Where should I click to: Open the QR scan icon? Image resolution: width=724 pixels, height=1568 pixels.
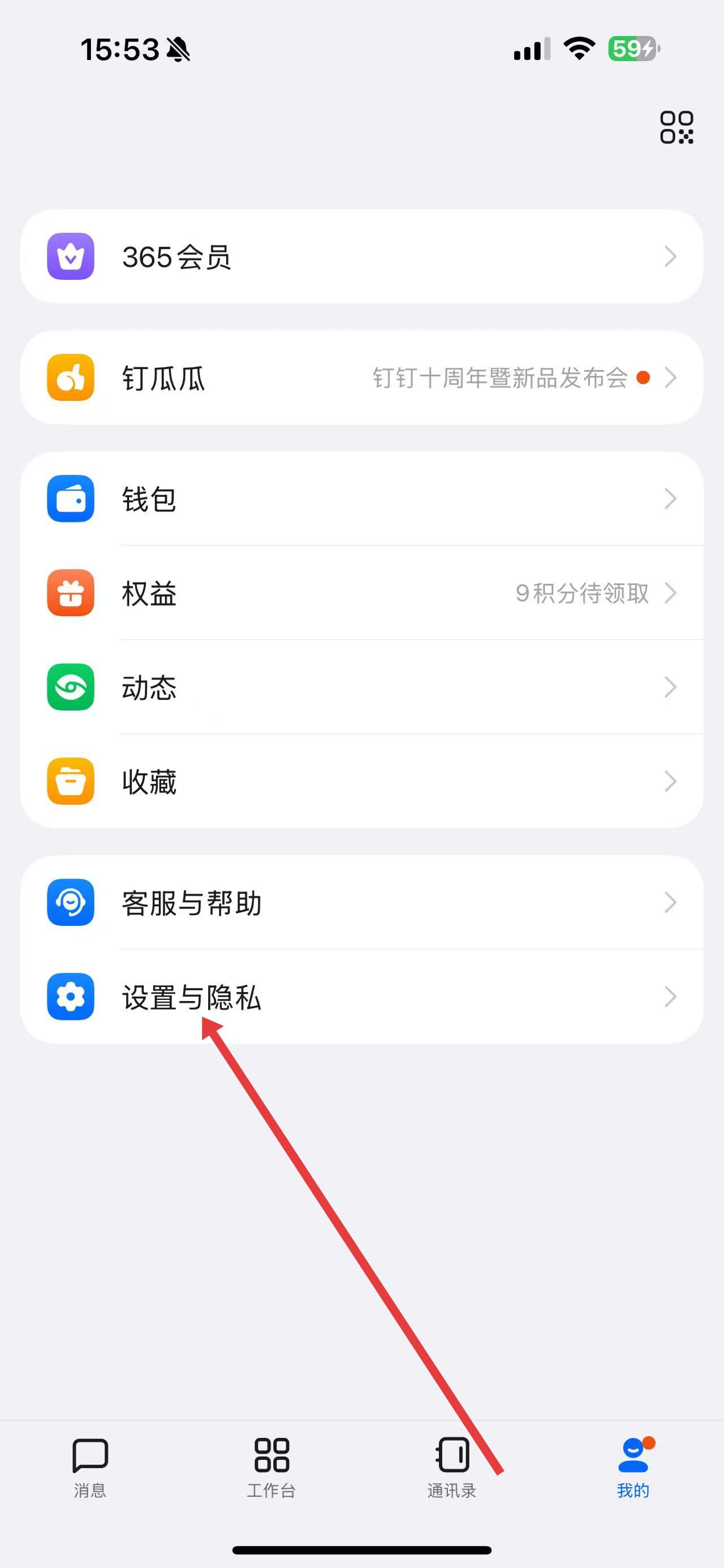click(676, 127)
